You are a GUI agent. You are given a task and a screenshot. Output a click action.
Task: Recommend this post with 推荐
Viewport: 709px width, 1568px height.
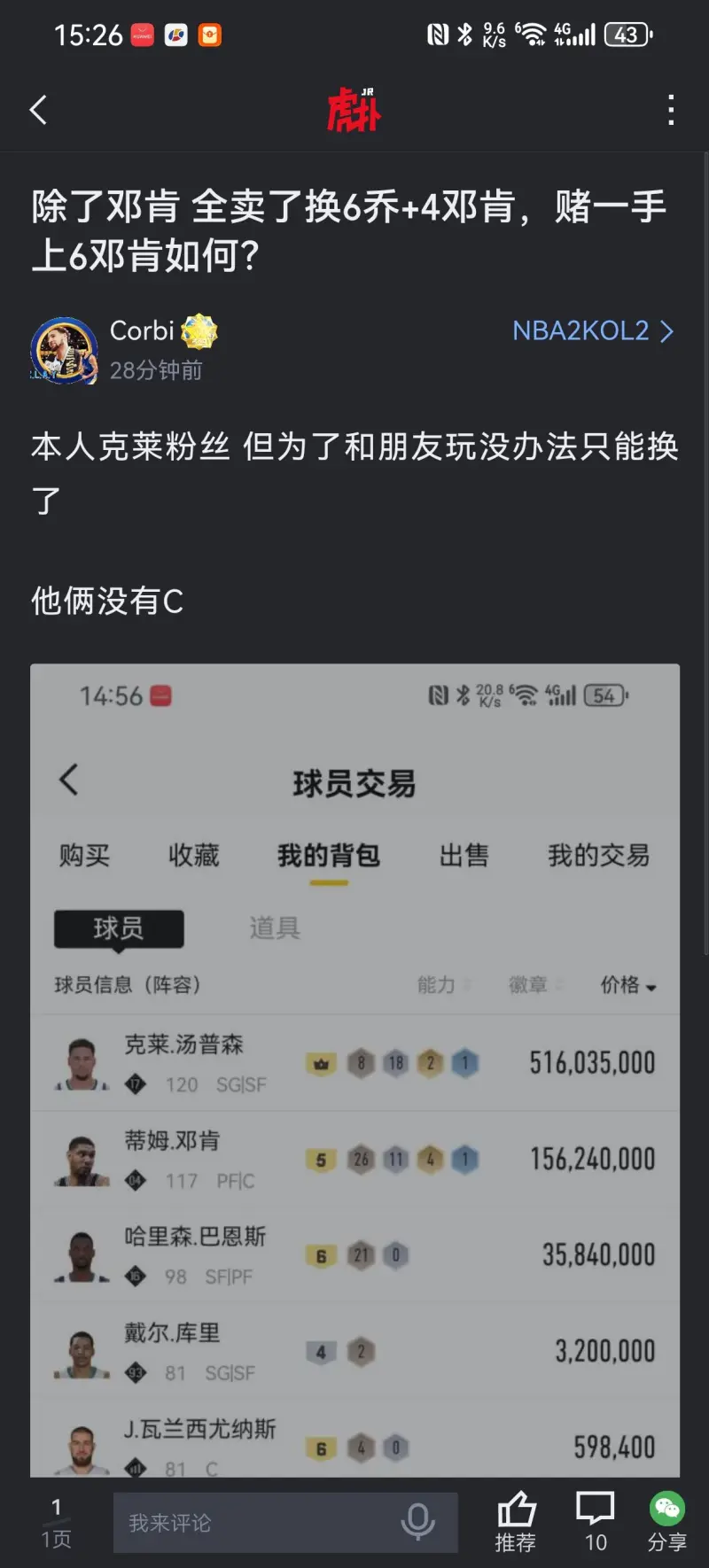[x=516, y=1523]
